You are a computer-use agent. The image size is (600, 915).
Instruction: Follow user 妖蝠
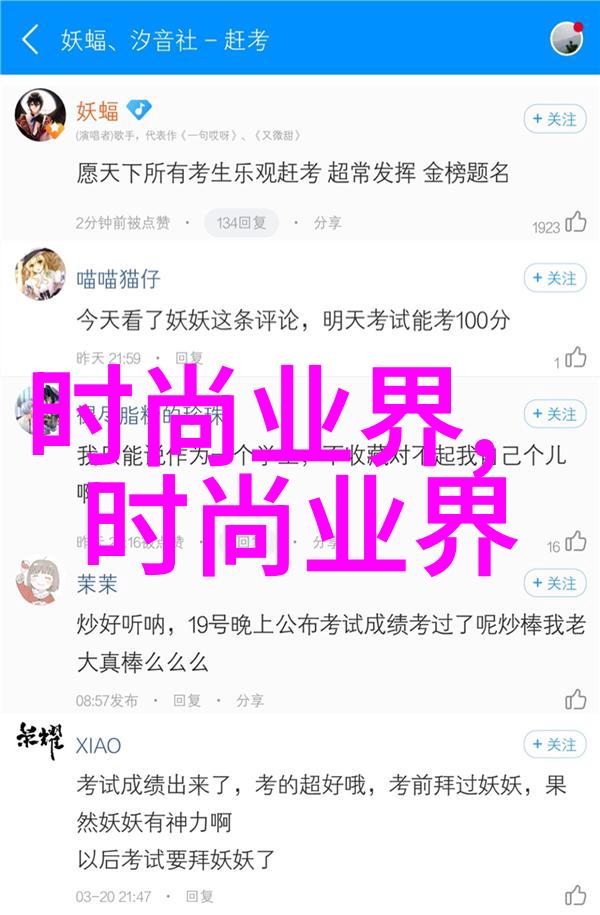tap(554, 119)
